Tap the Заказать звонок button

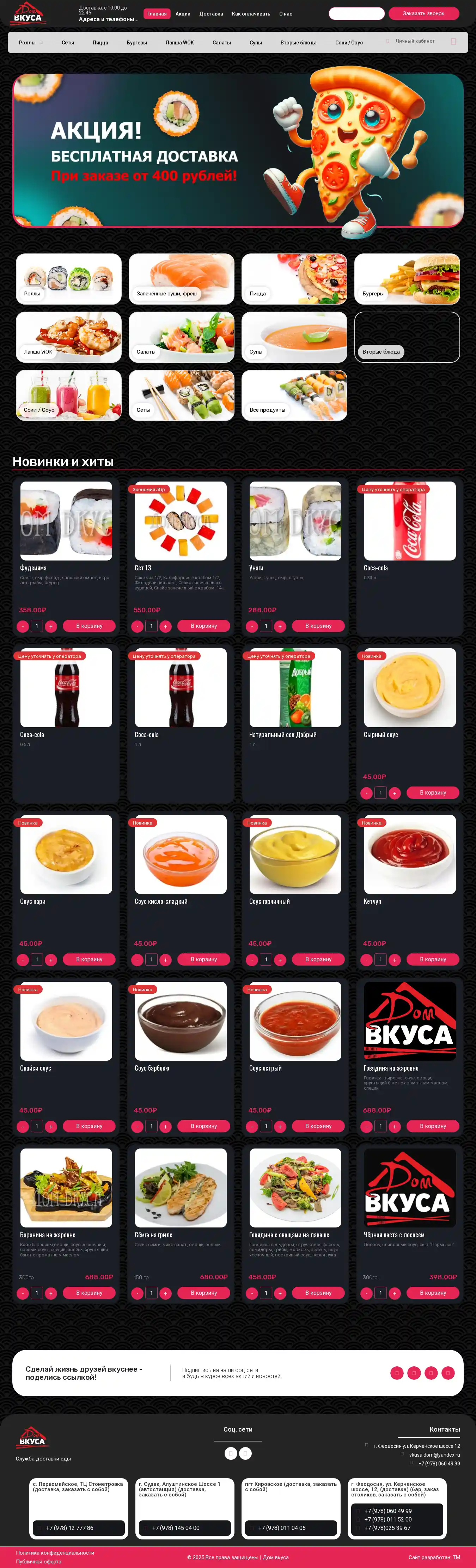pos(423,13)
